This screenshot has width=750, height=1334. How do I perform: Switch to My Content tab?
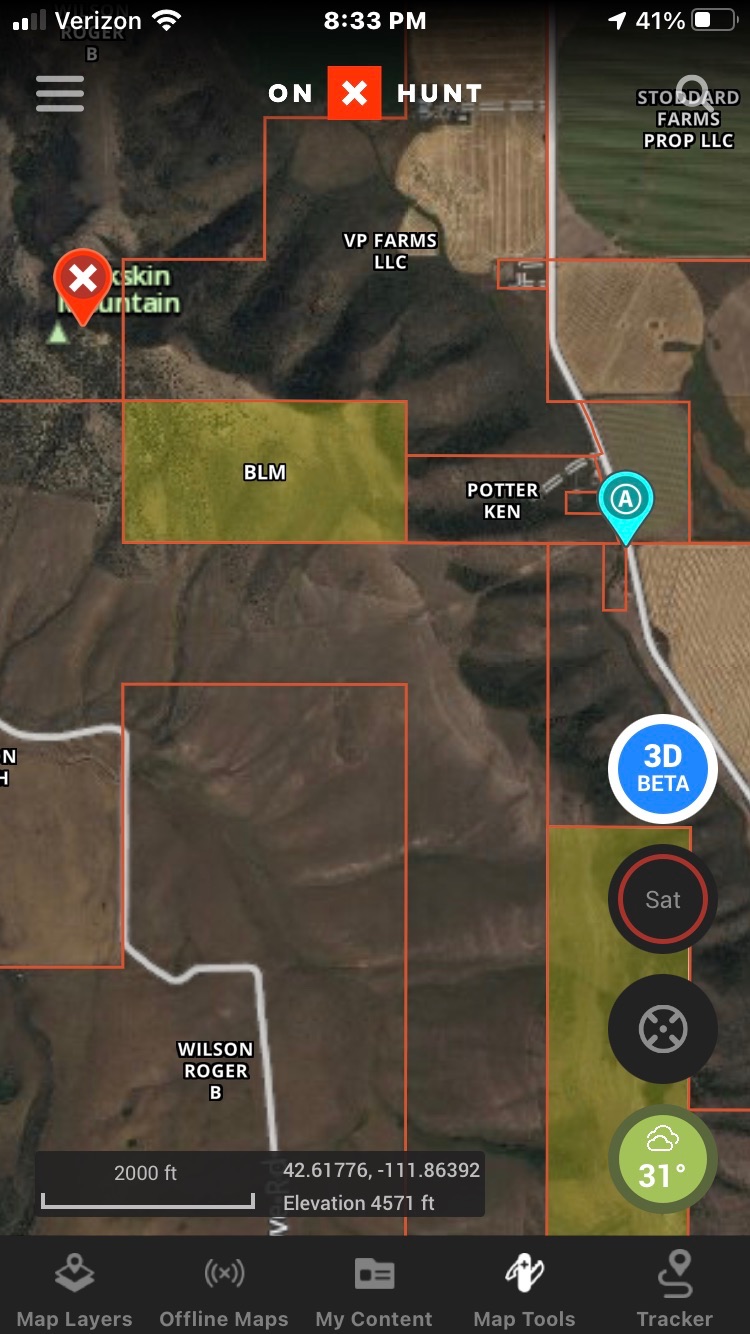tap(374, 1292)
